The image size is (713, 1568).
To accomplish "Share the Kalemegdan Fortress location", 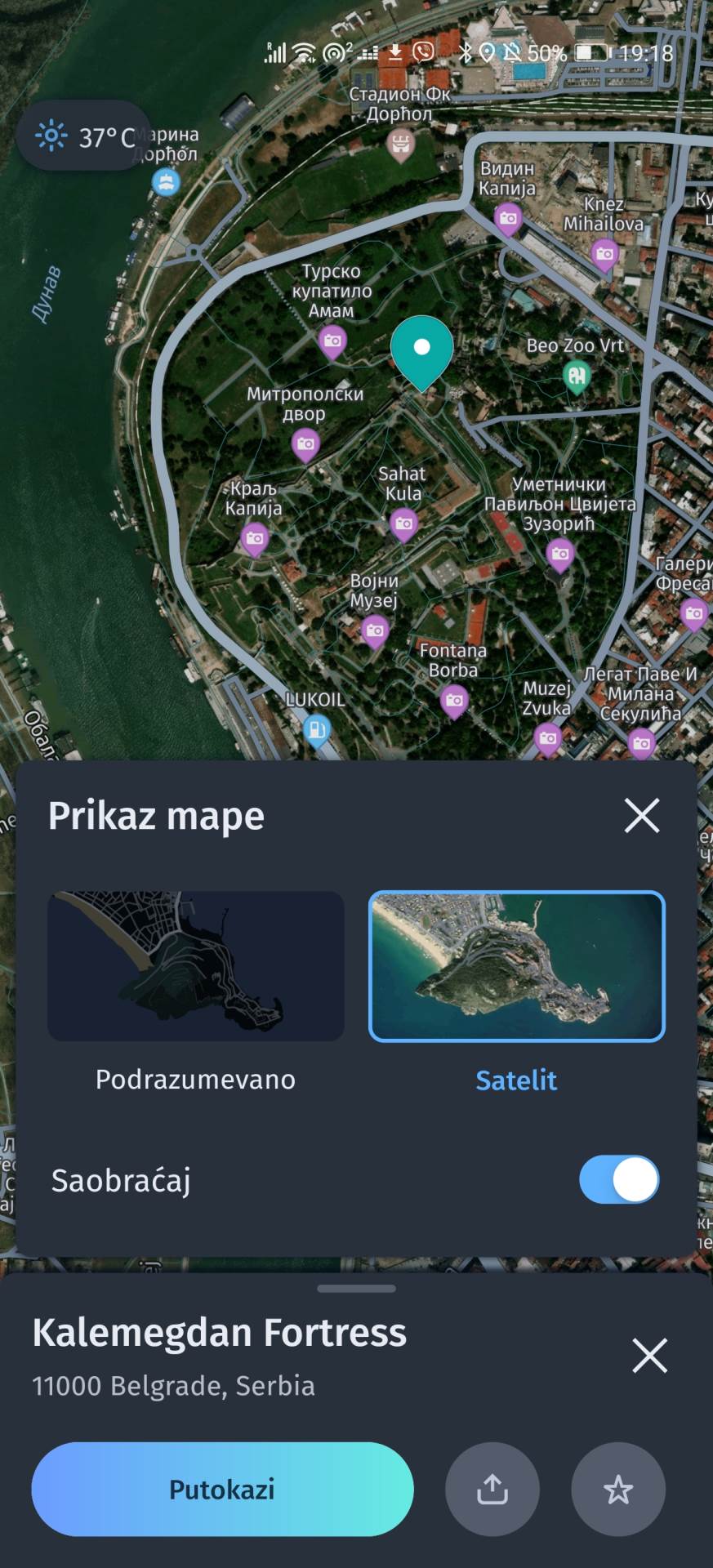I will [x=492, y=1489].
